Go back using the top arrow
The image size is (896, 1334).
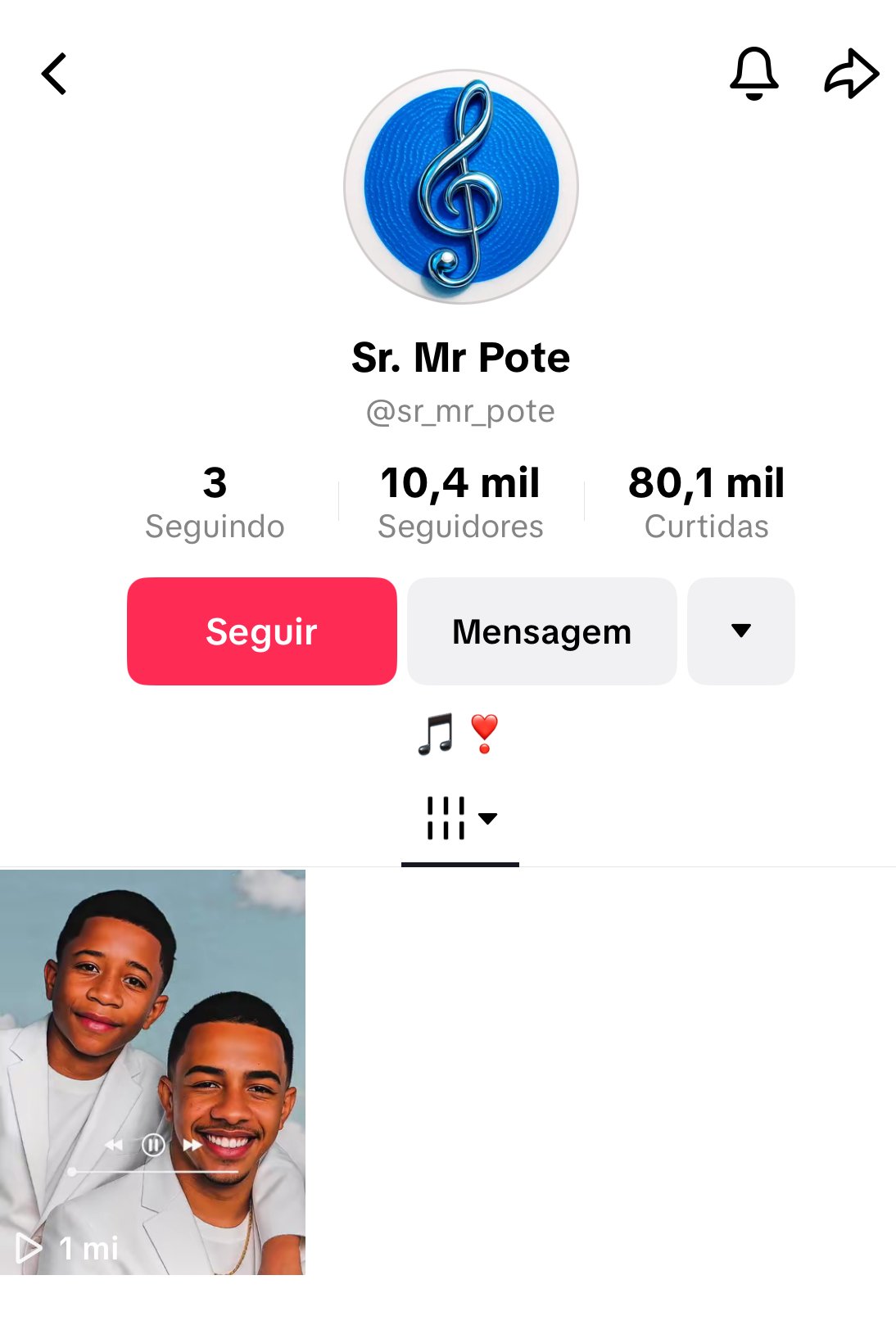(54, 75)
